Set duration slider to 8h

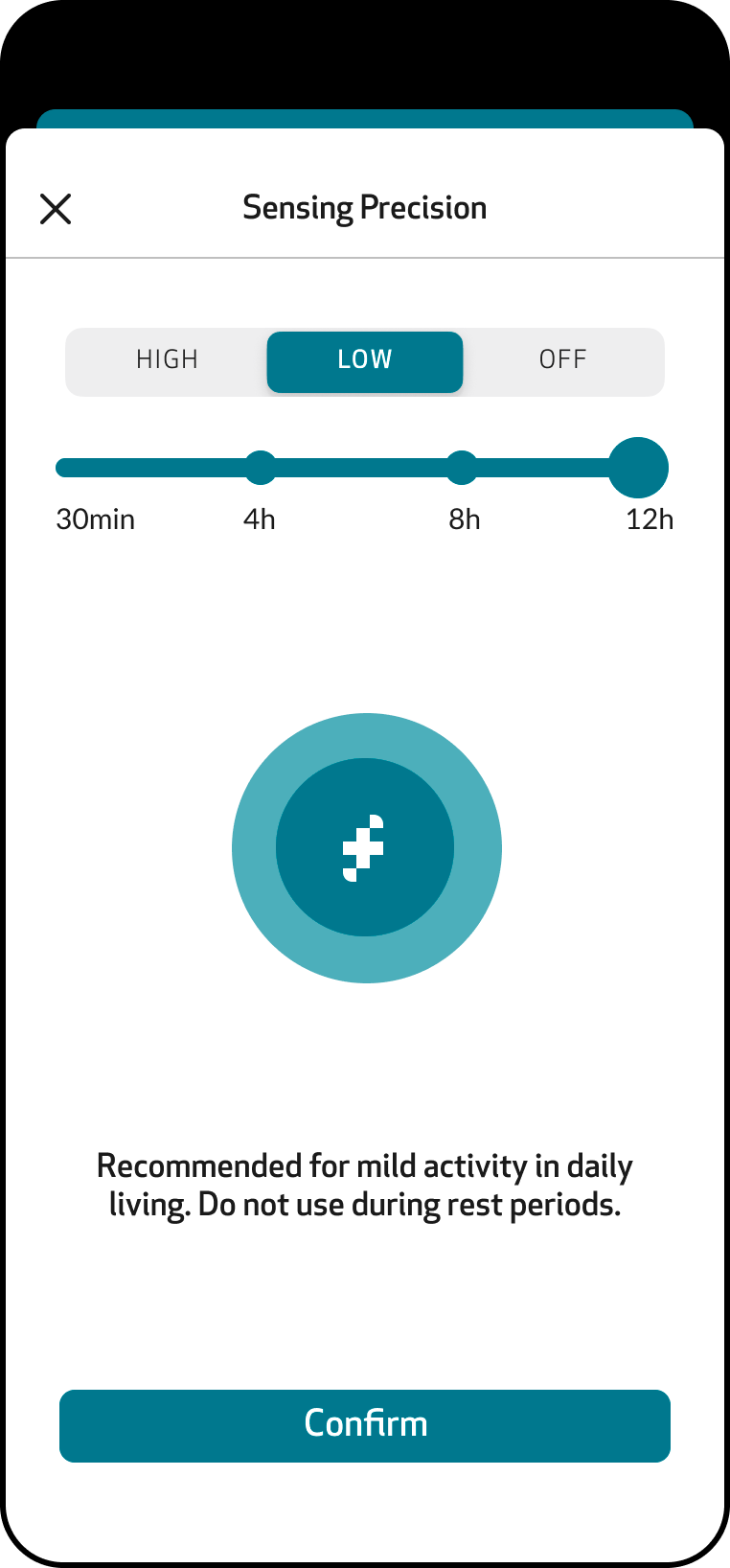click(x=462, y=468)
